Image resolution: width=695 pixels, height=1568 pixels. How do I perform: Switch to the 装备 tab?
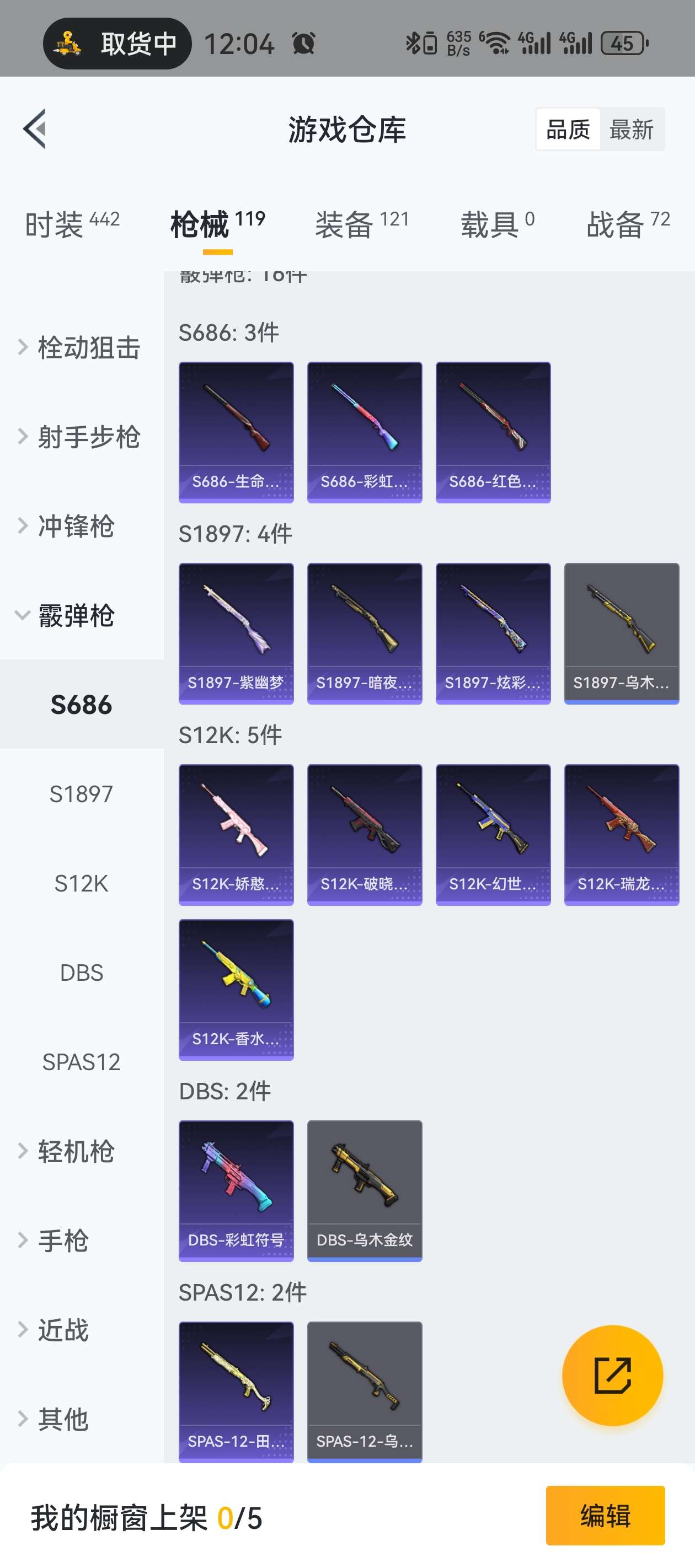[362, 224]
